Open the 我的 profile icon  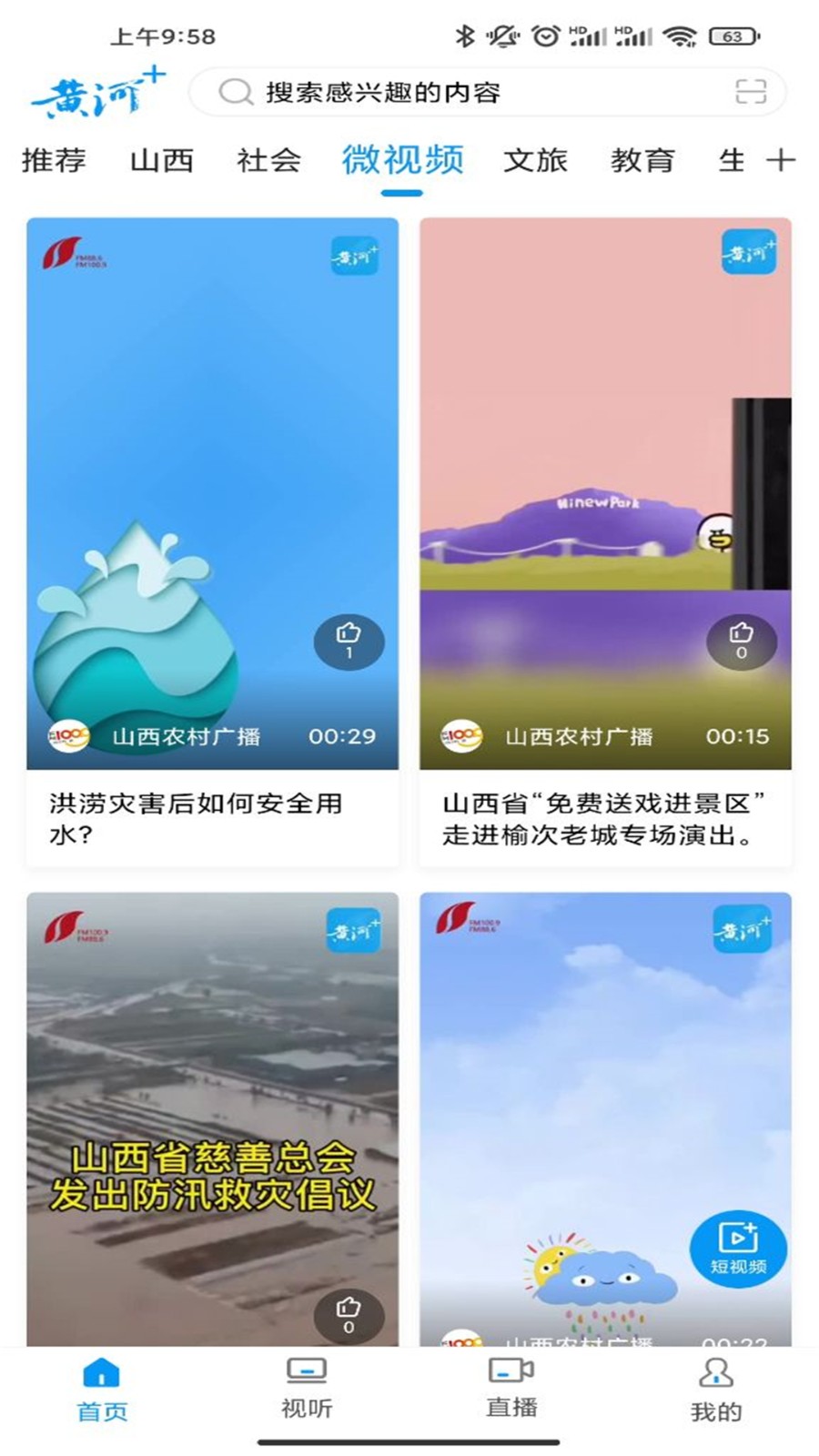coord(715,1370)
